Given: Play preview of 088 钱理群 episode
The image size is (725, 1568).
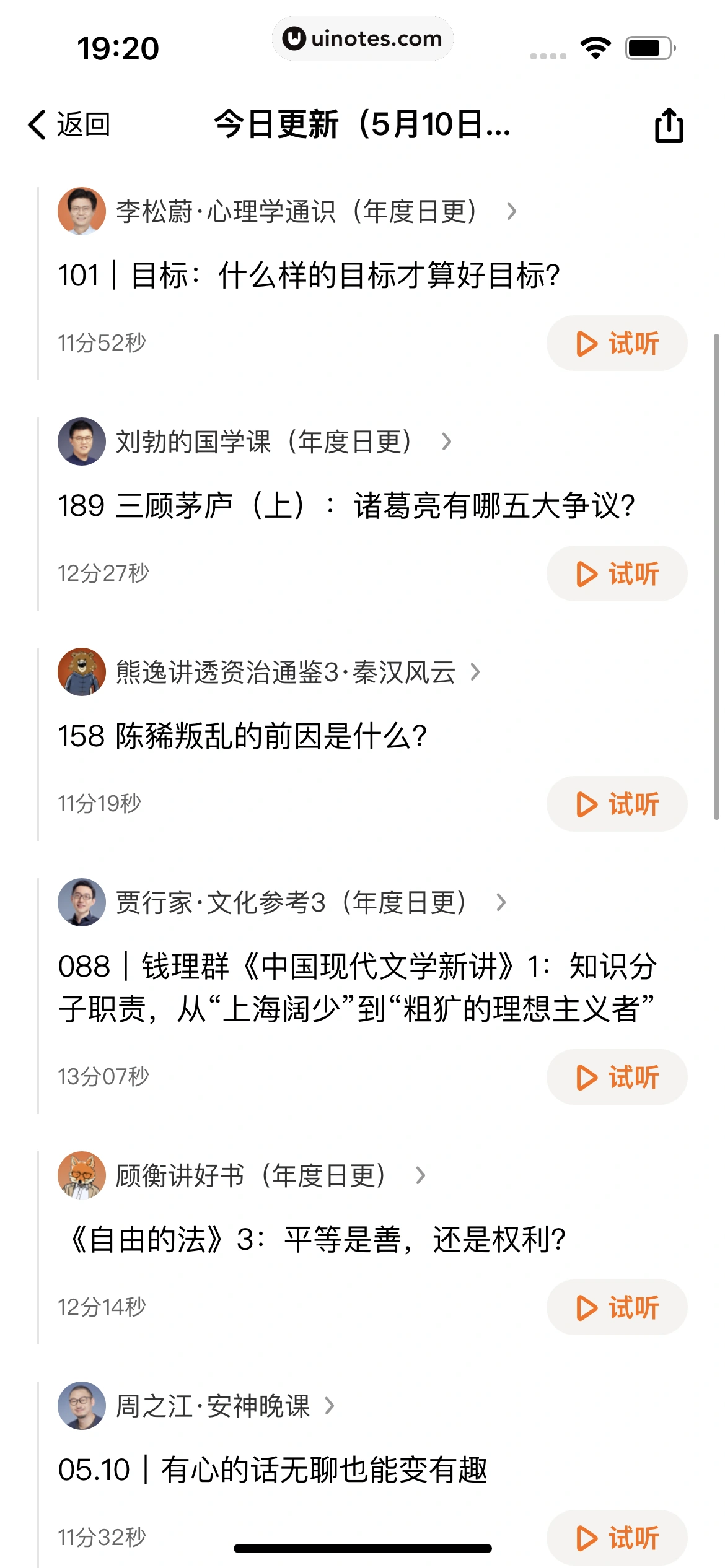Looking at the screenshot, I should coord(617,1077).
